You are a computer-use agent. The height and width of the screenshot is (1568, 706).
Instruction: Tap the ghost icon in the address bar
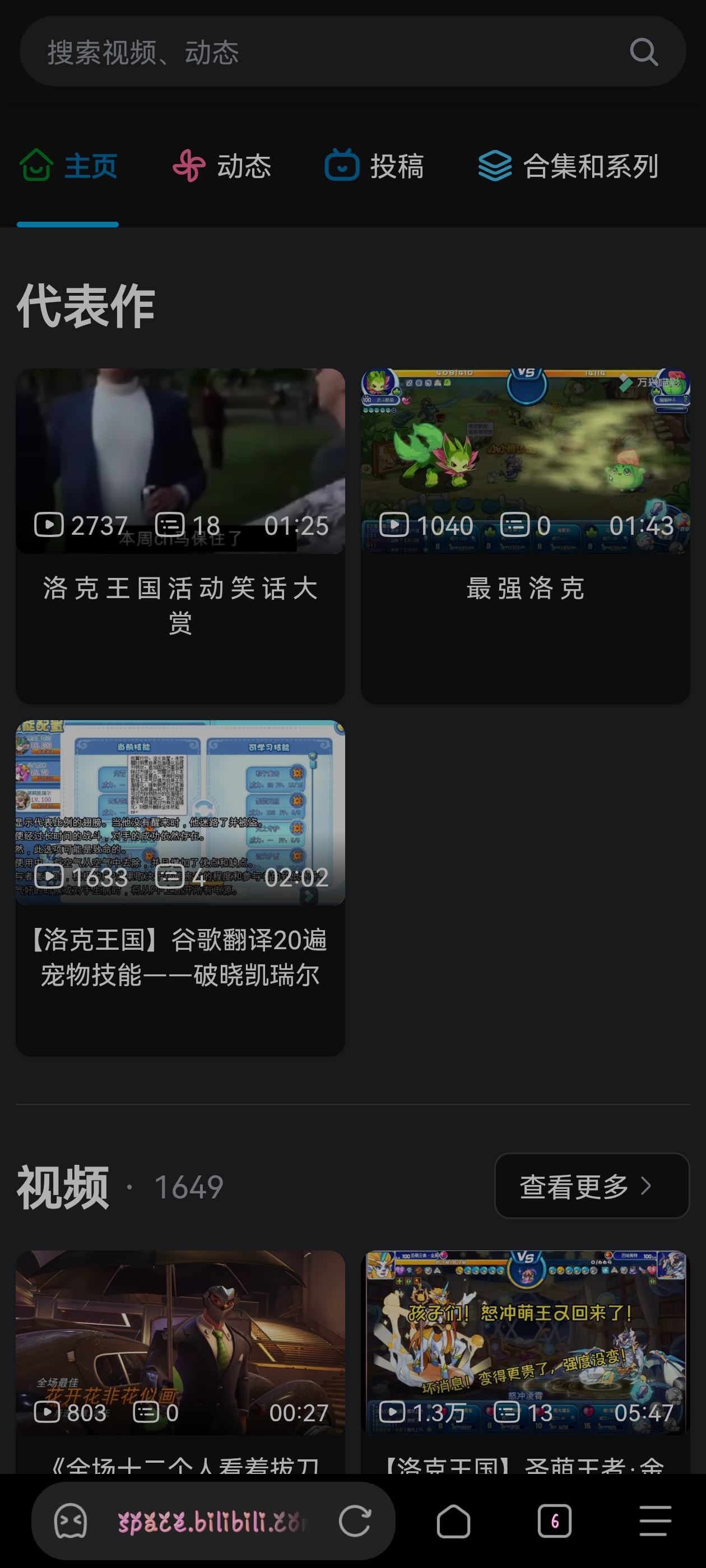coord(71,1521)
